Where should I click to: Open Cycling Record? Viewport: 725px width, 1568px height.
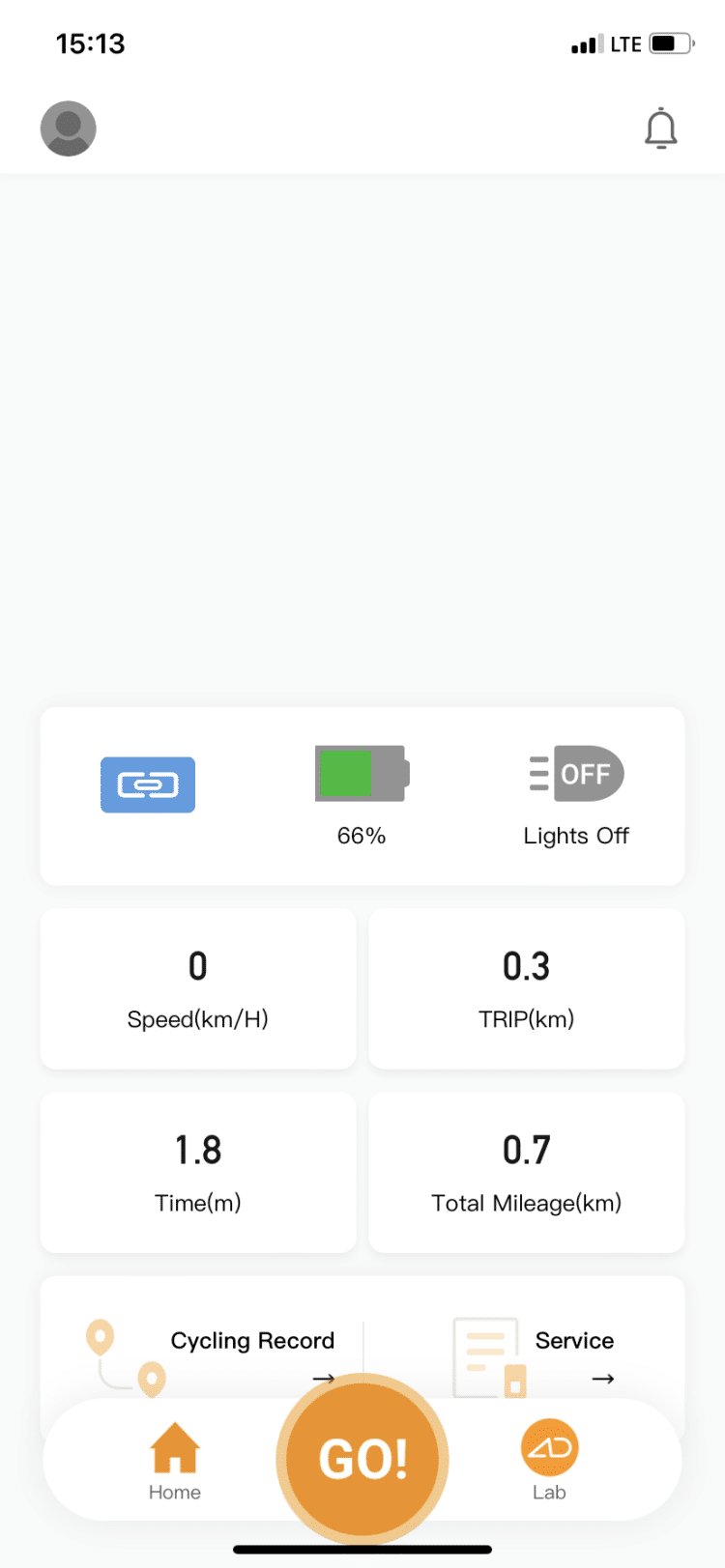[x=252, y=1341]
